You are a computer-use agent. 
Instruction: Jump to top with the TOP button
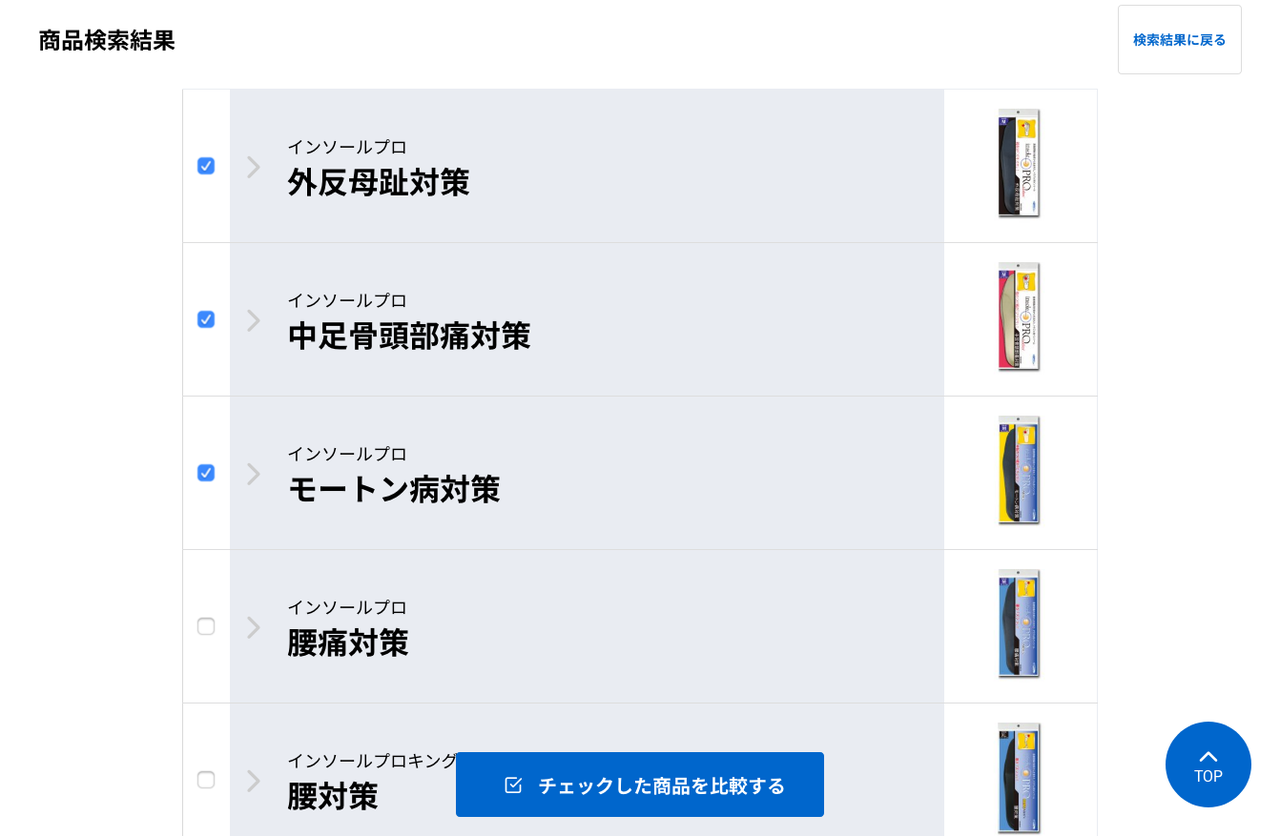click(1208, 765)
